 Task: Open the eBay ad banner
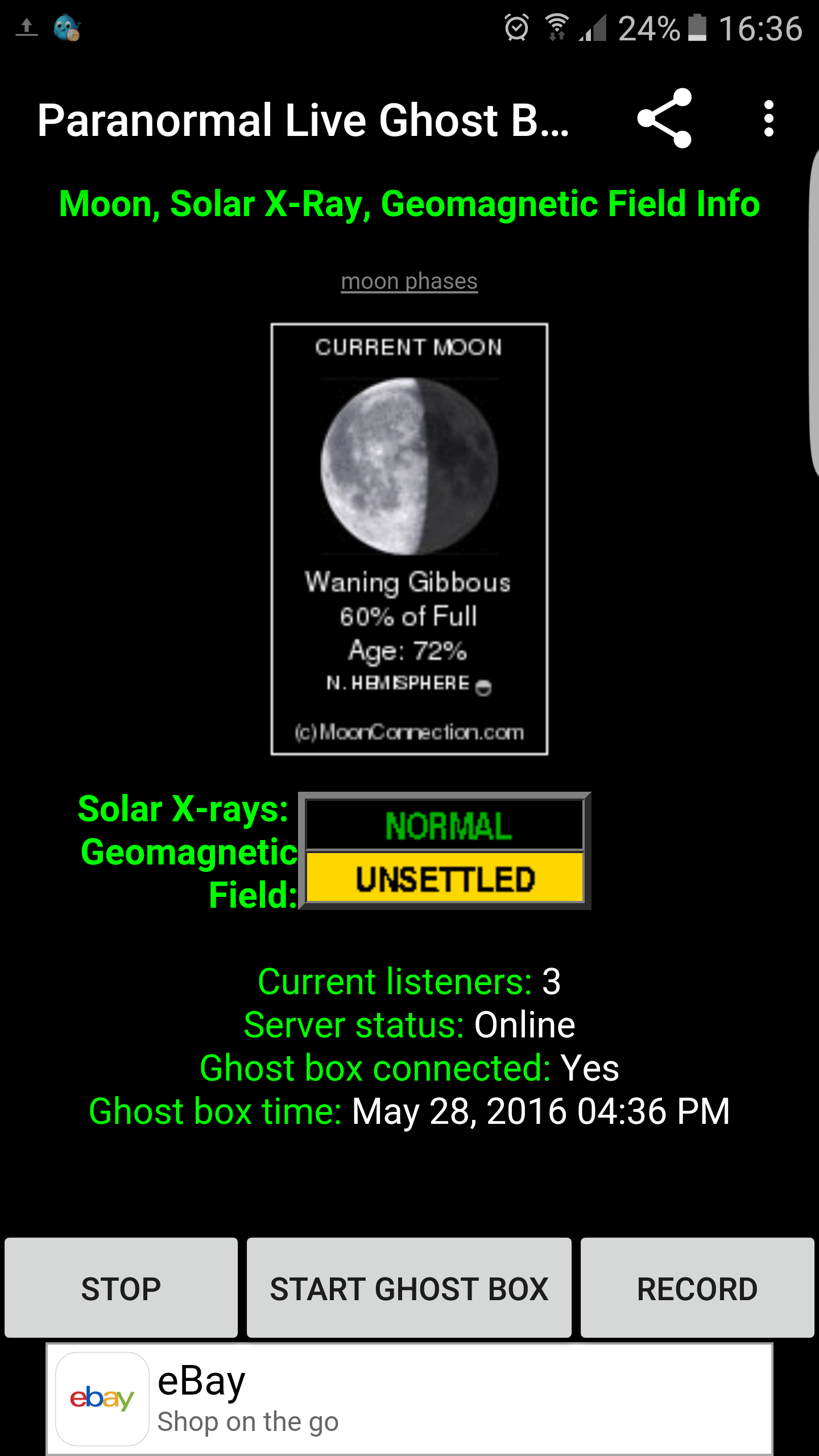pyautogui.click(x=409, y=1399)
